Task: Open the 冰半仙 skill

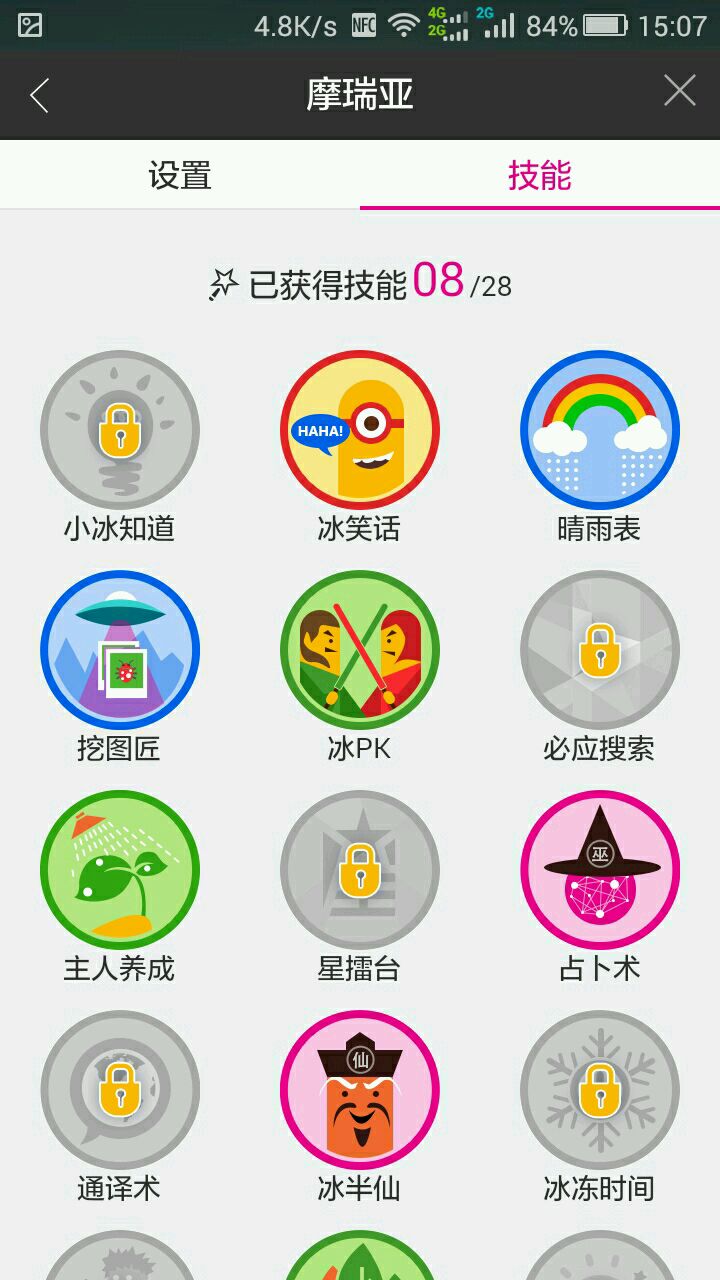Action: (x=360, y=1091)
